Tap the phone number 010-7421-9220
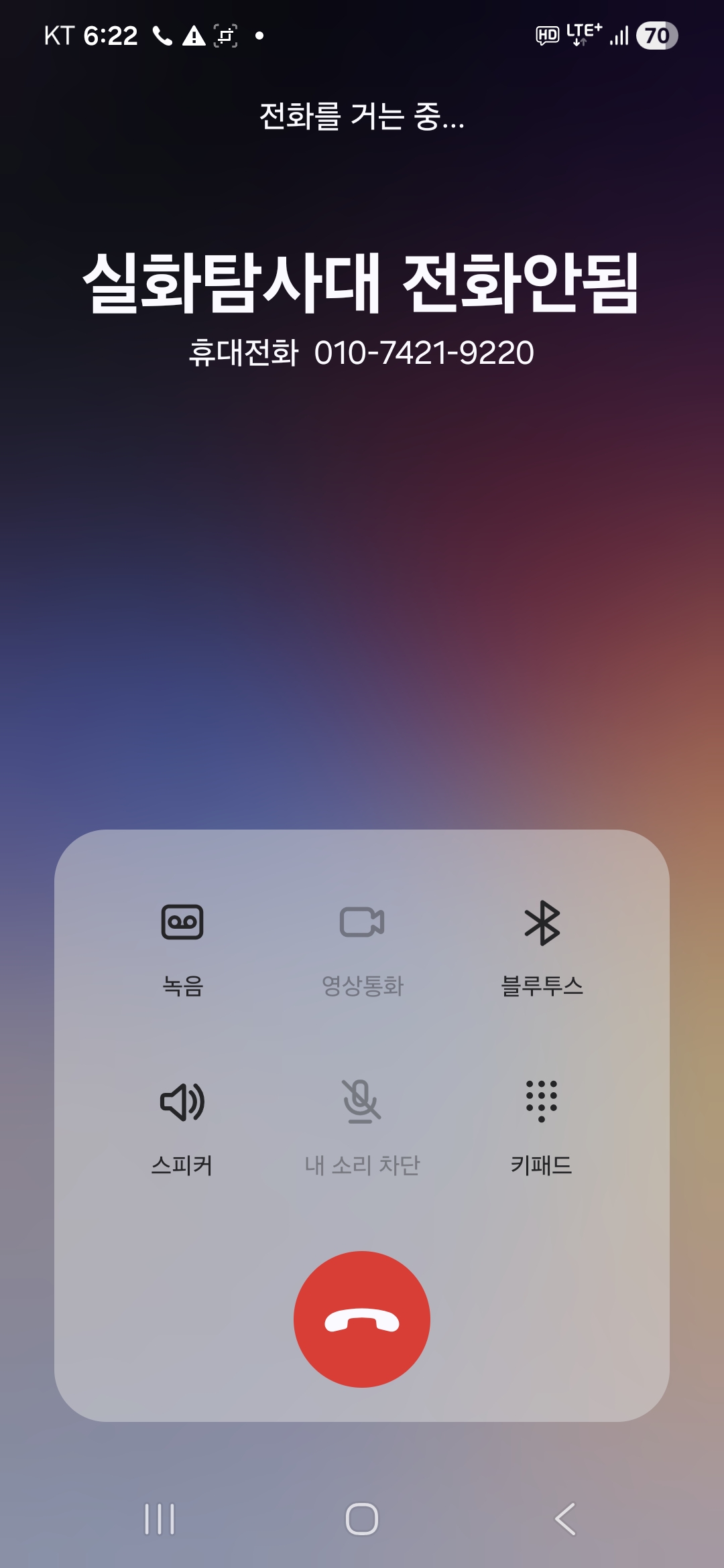This screenshot has height=1568, width=724. pos(424,352)
